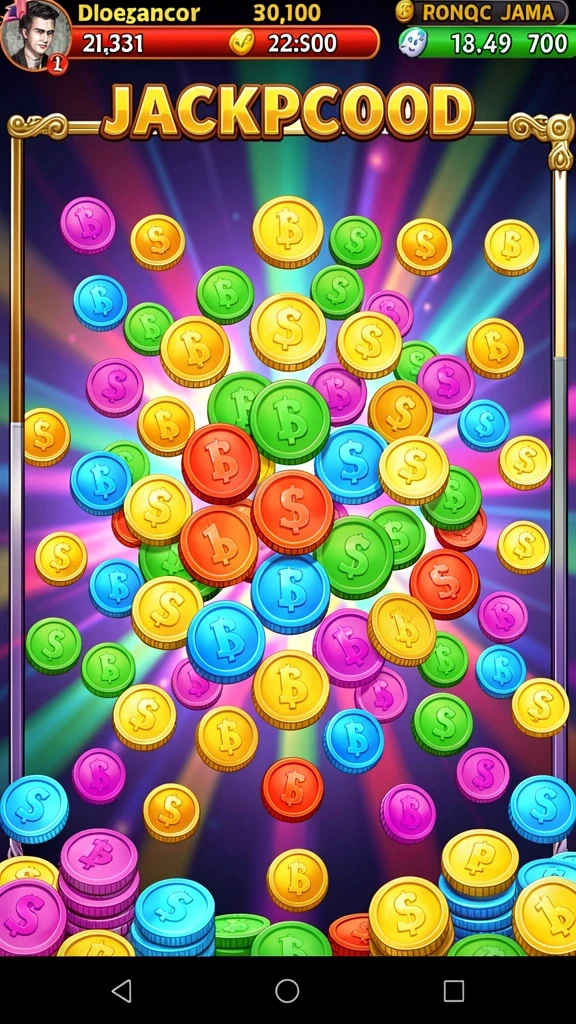This screenshot has height=1024, width=576.
Task: Go back with the system back button
Action: (121, 990)
